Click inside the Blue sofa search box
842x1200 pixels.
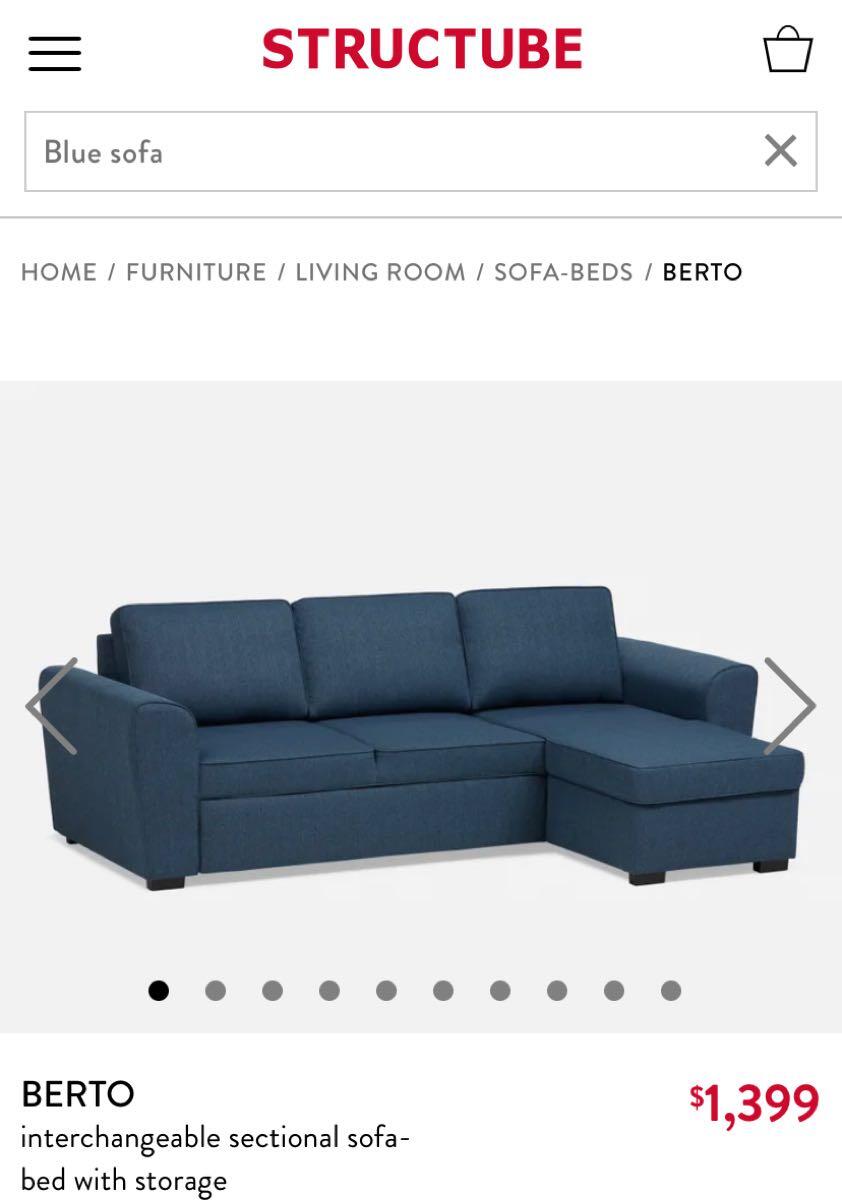click(x=300, y=152)
